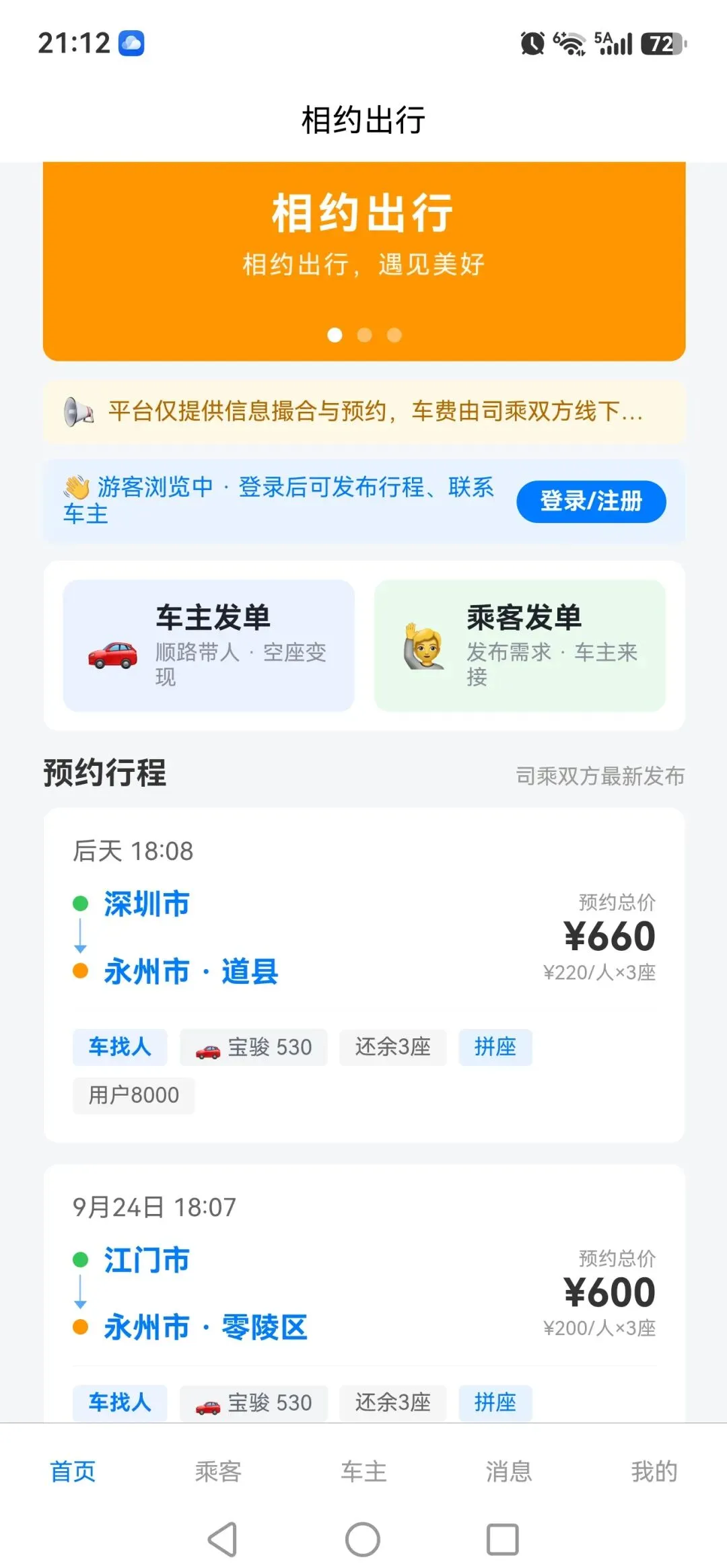Return to the system home screen

pos(363,1540)
